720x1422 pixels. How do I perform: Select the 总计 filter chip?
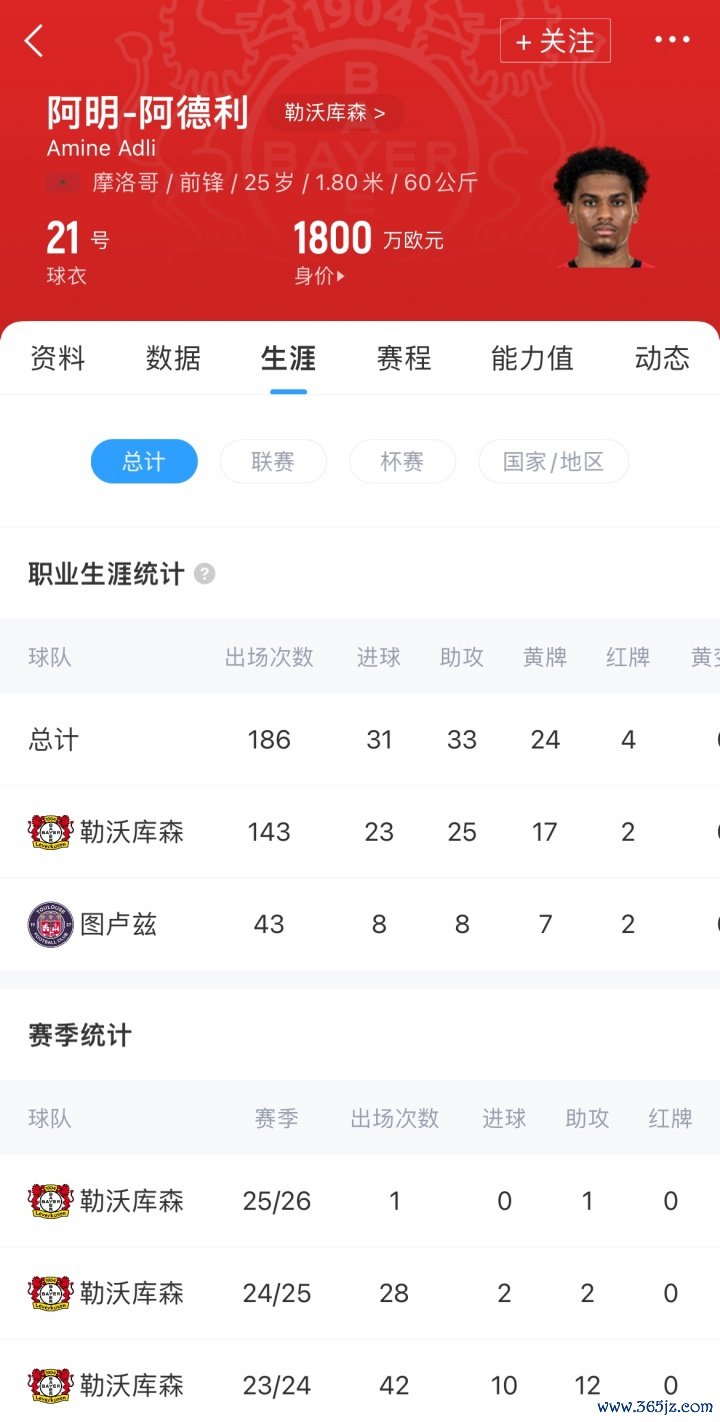click(x=144, y=462)
